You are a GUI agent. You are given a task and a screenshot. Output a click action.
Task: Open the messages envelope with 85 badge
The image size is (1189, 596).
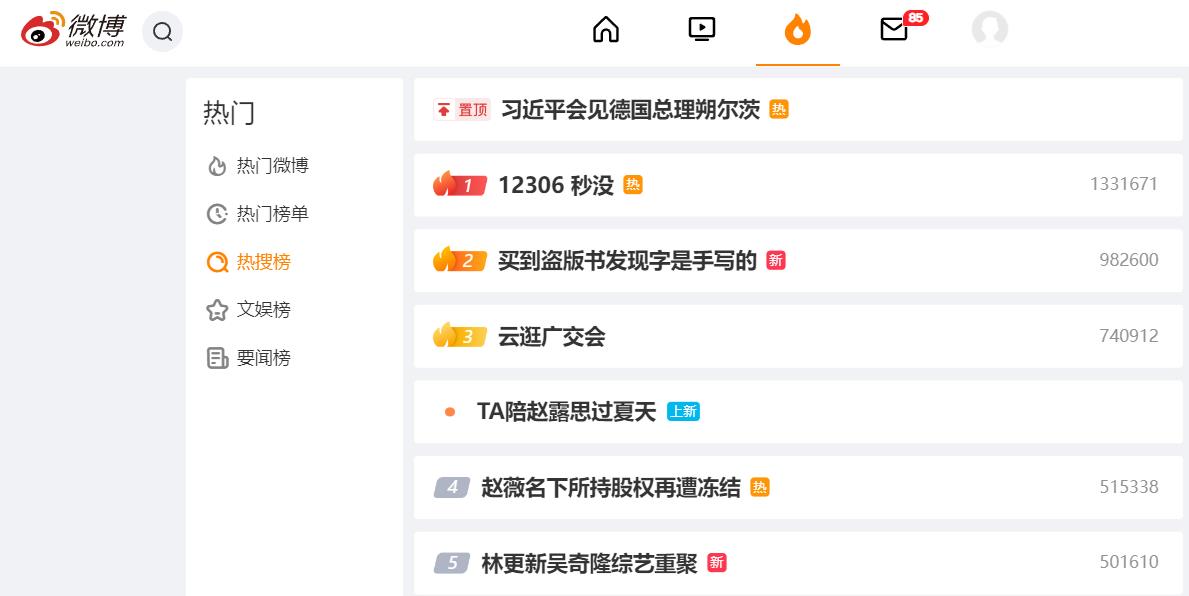(895, 30)
